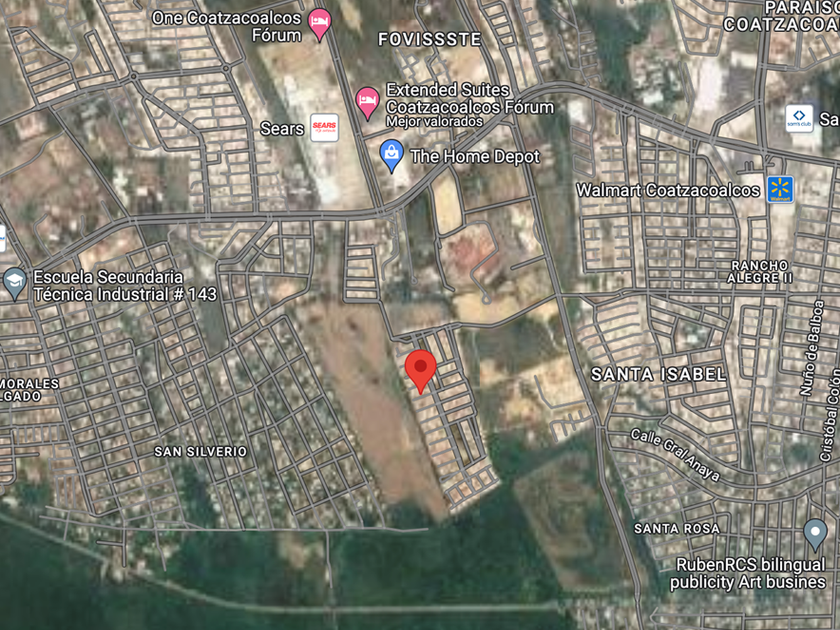Select the Sears store marker
Image resolution: width=840 pixels, height=630 pixels.
pos(324,127)
